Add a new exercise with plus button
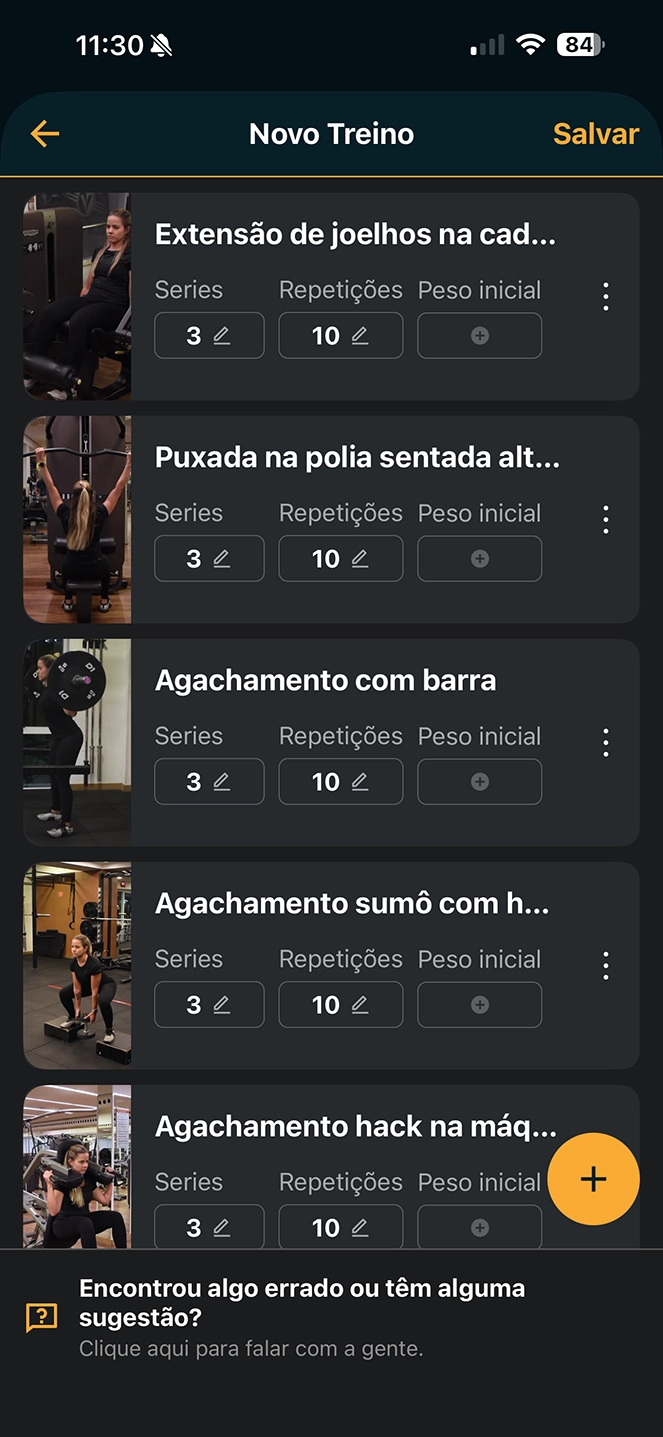 click(x=593, y=1179)
